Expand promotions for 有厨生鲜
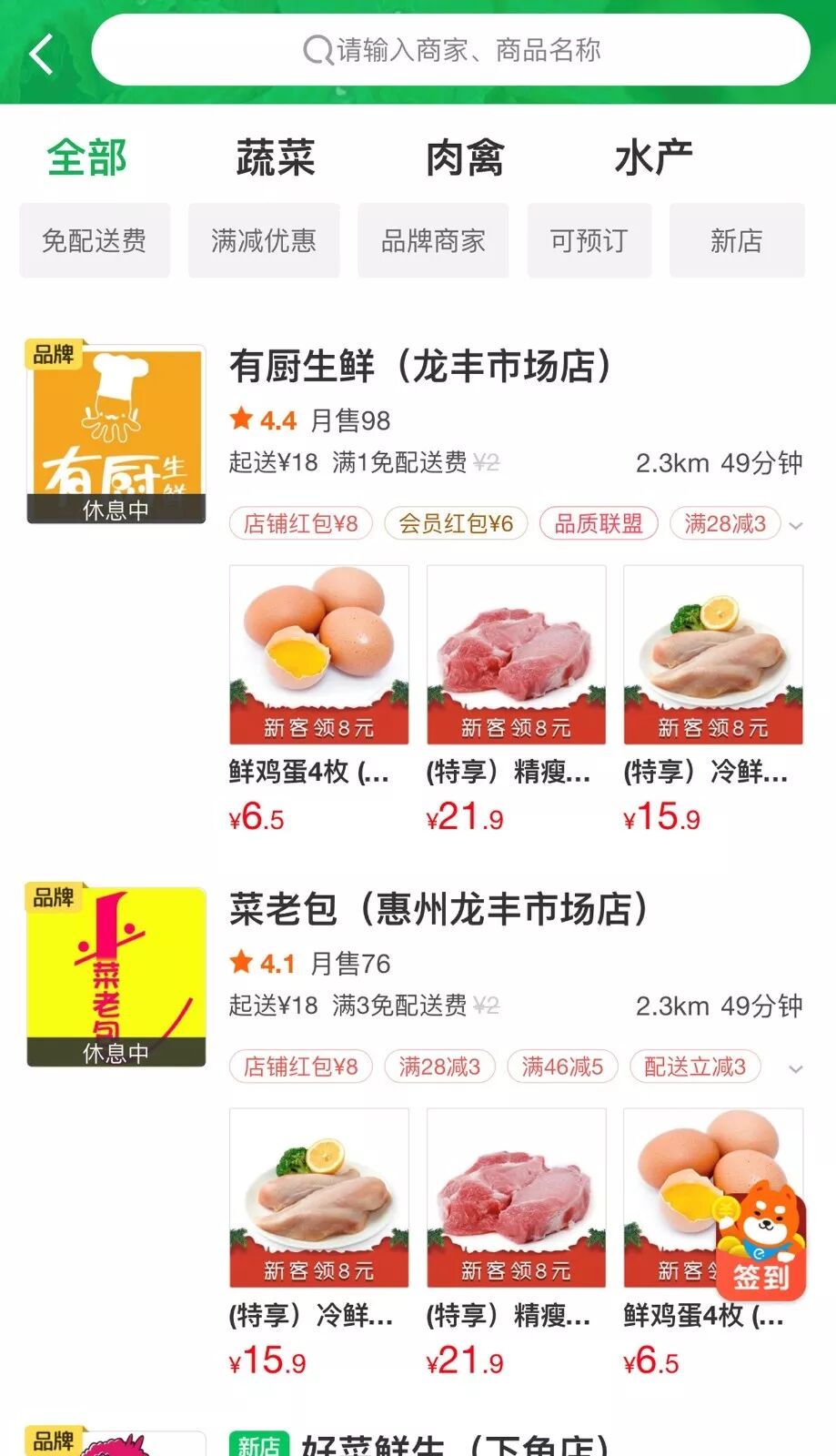Screen dimensions: 836x1456 tap(796, 525)
